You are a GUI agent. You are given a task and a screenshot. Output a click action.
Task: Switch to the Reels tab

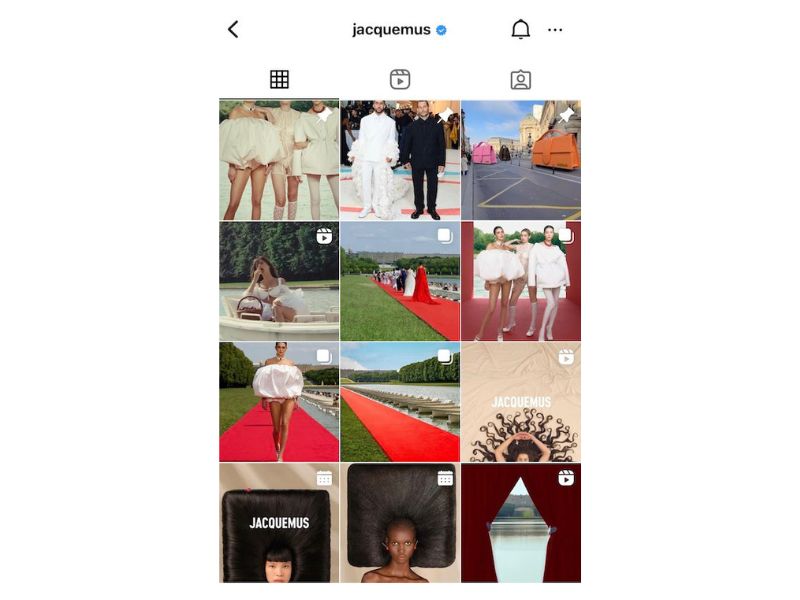[400, 80]
